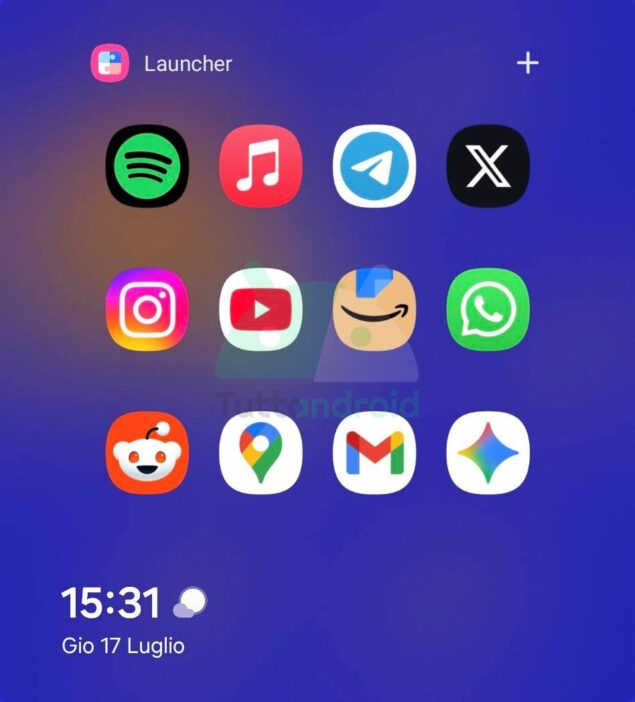Launch the X app

(x=487, y=166)
